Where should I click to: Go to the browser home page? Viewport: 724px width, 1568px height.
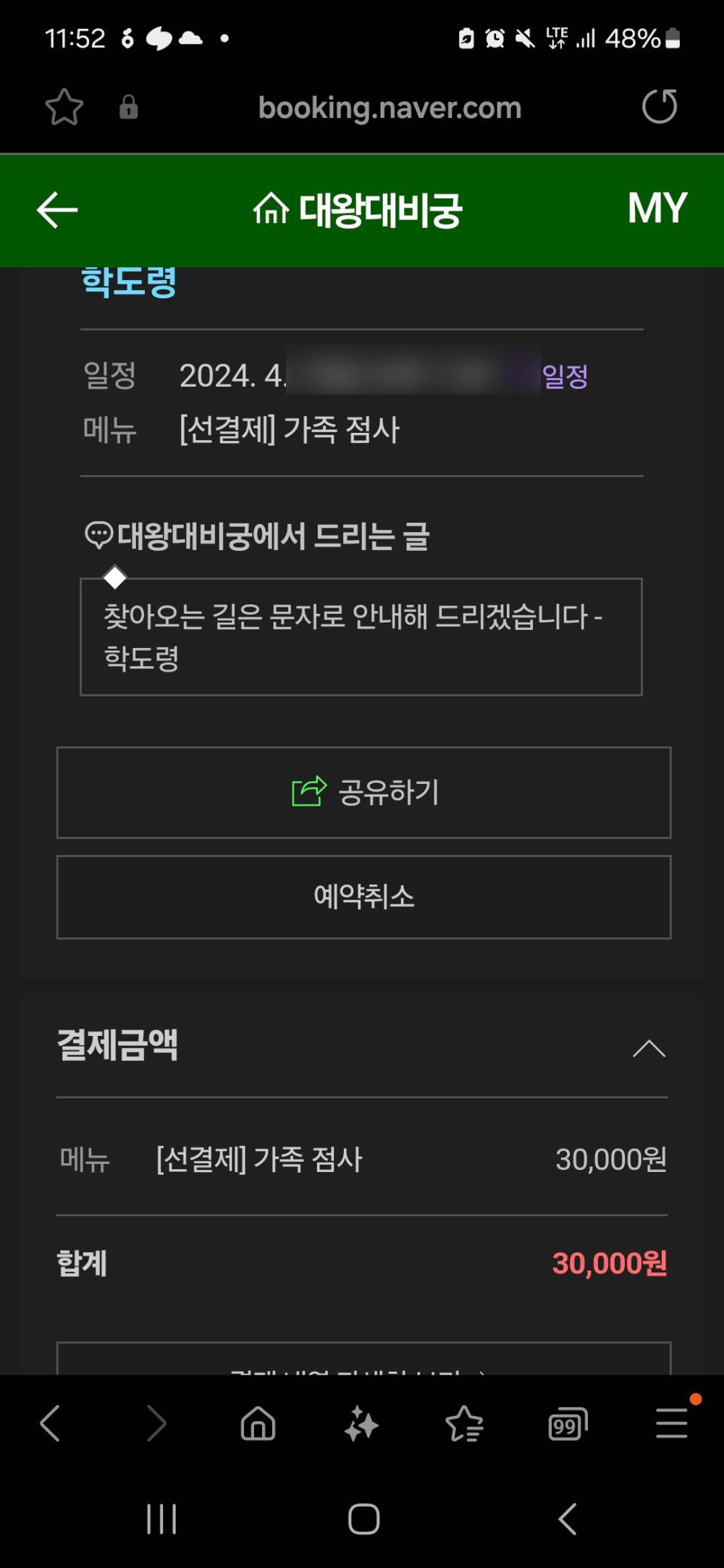point(258,1425)
